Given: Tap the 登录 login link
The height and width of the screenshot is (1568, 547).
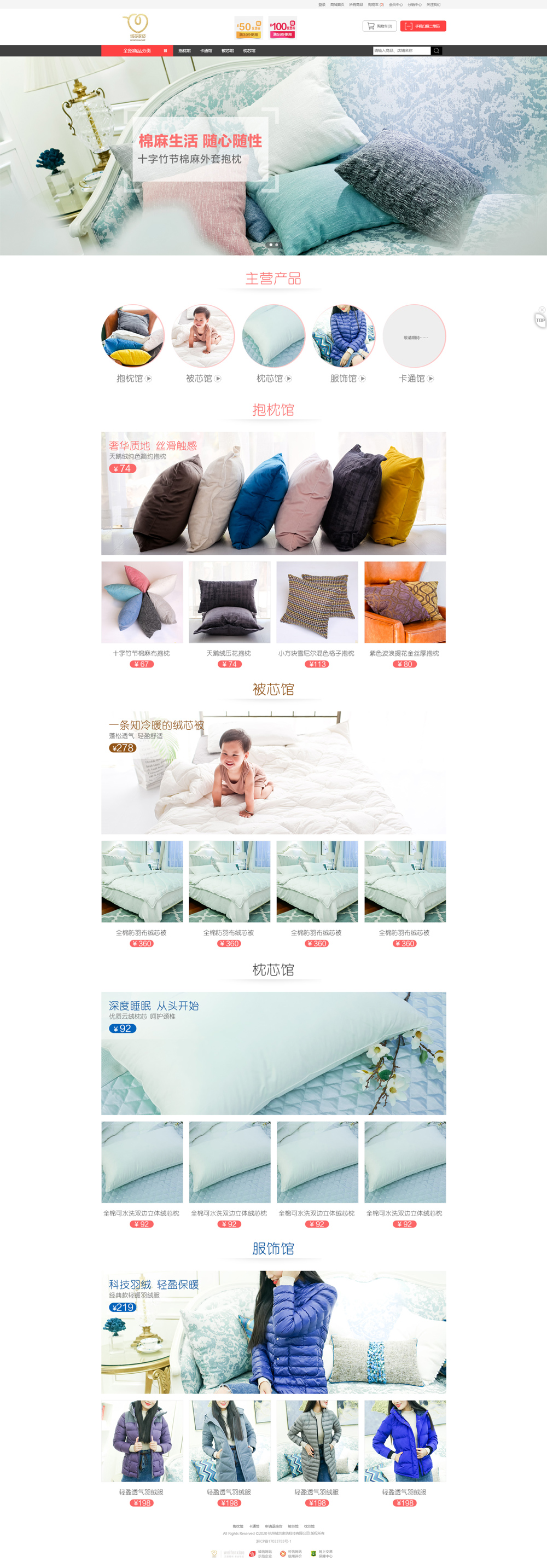Looking at the screenshot, I should pos(322,4).
